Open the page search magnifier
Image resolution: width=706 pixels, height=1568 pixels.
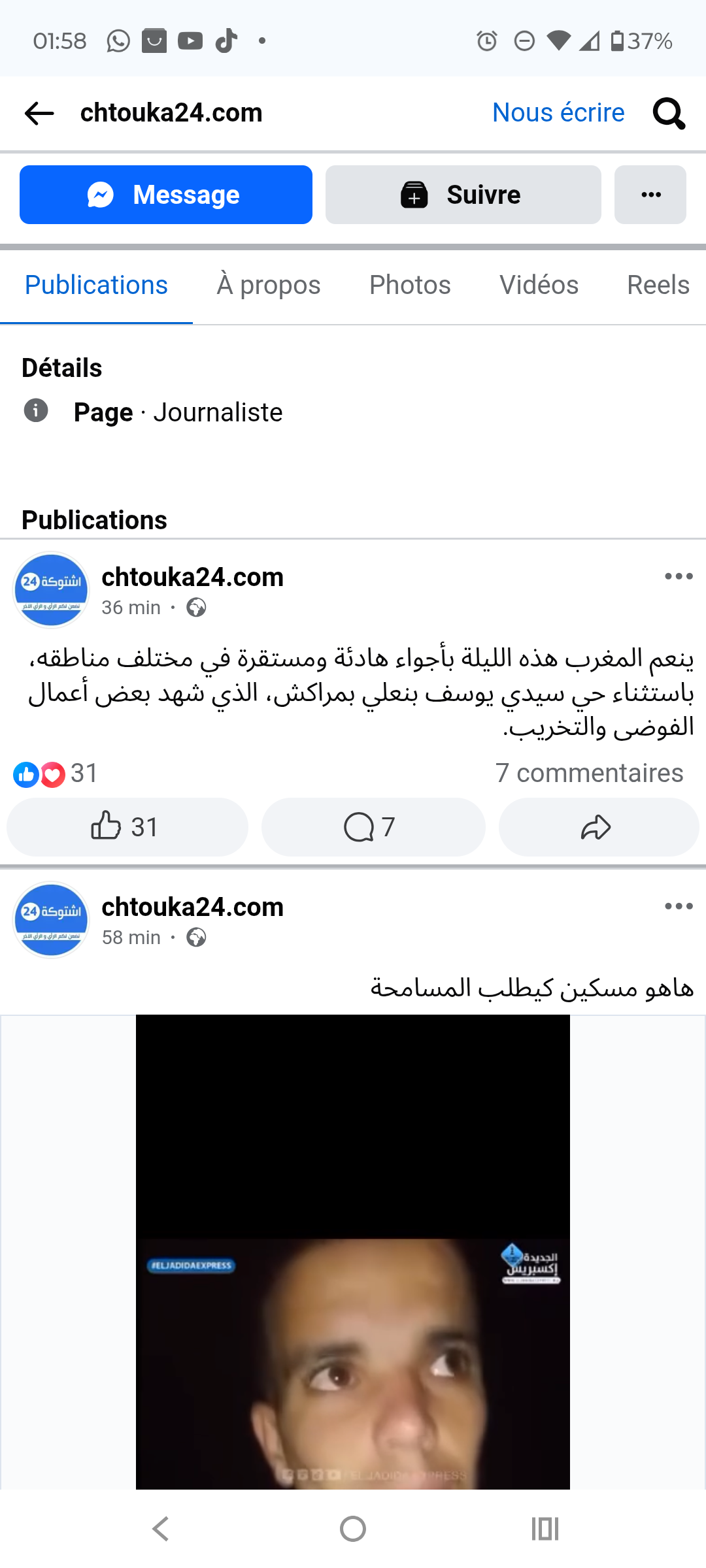pos(668,114)
